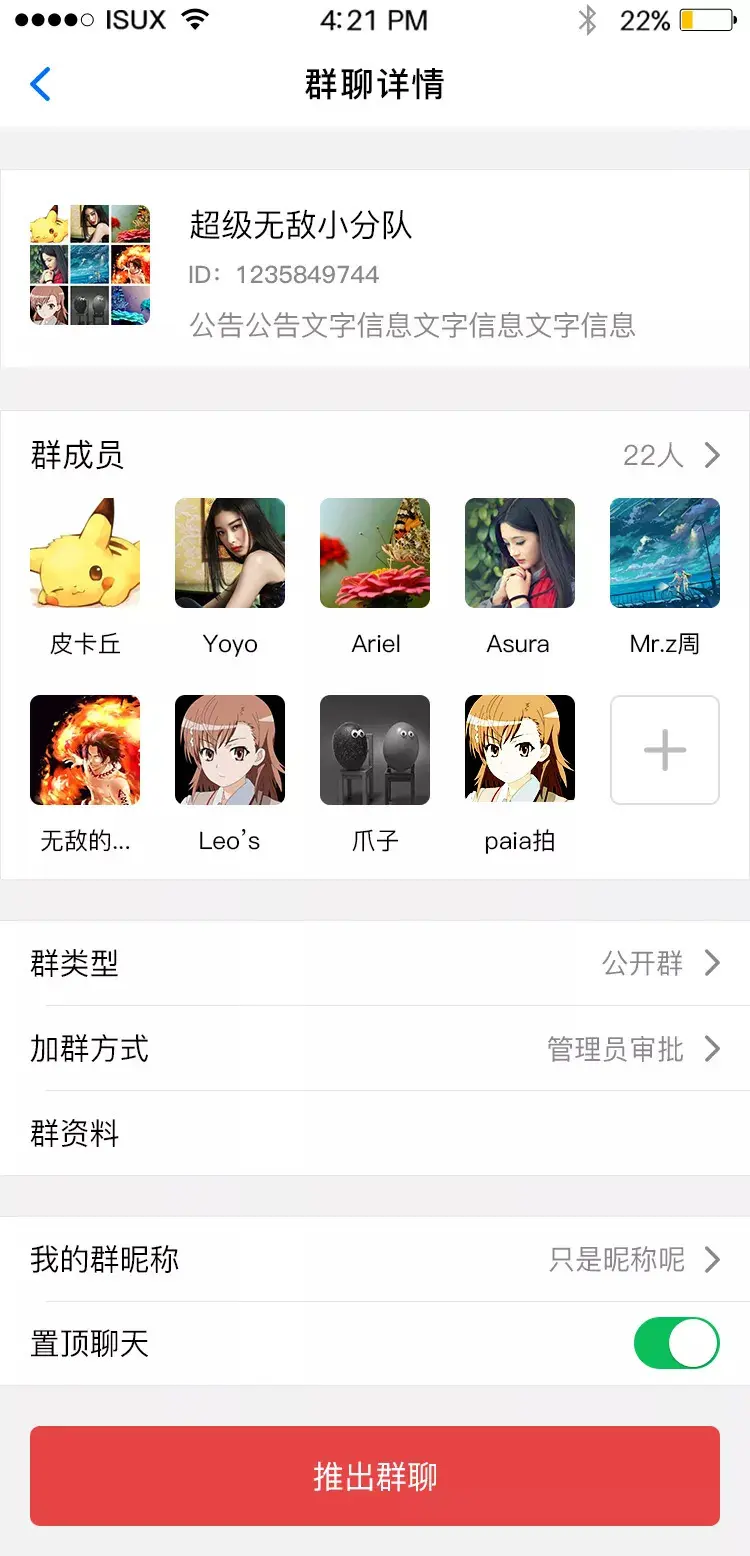Screen dimensions: 750x1556
Task: Open the 群类型 setting row
Action: (375, 963)
